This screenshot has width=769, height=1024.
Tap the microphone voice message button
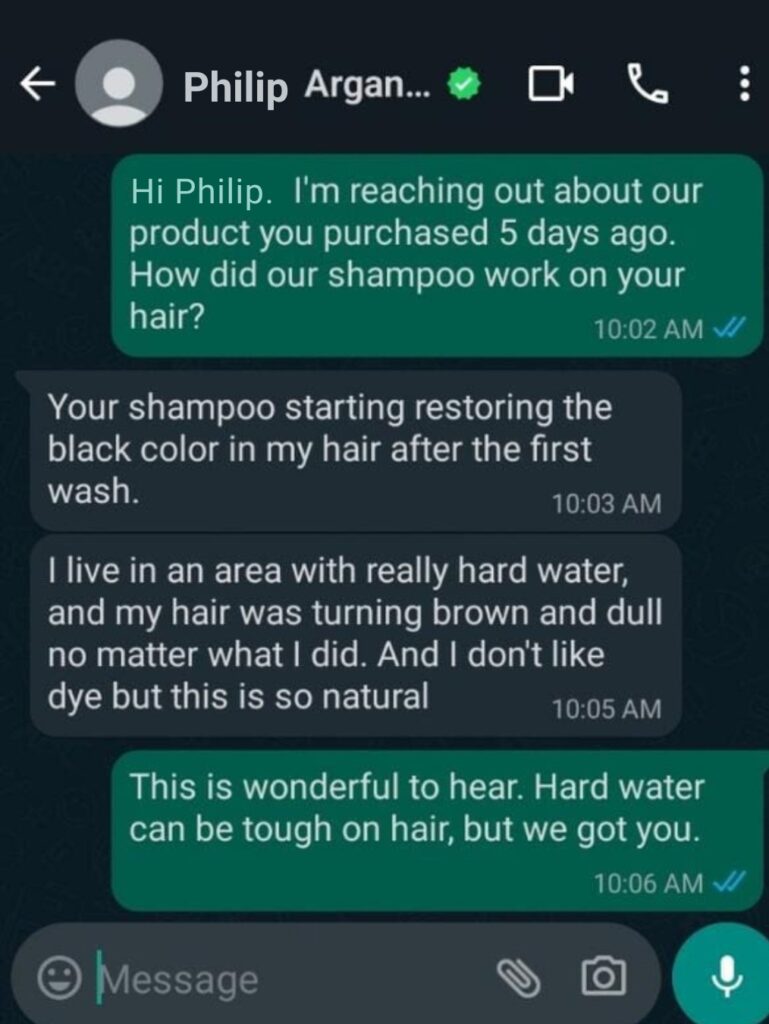(x=724, y=978)
